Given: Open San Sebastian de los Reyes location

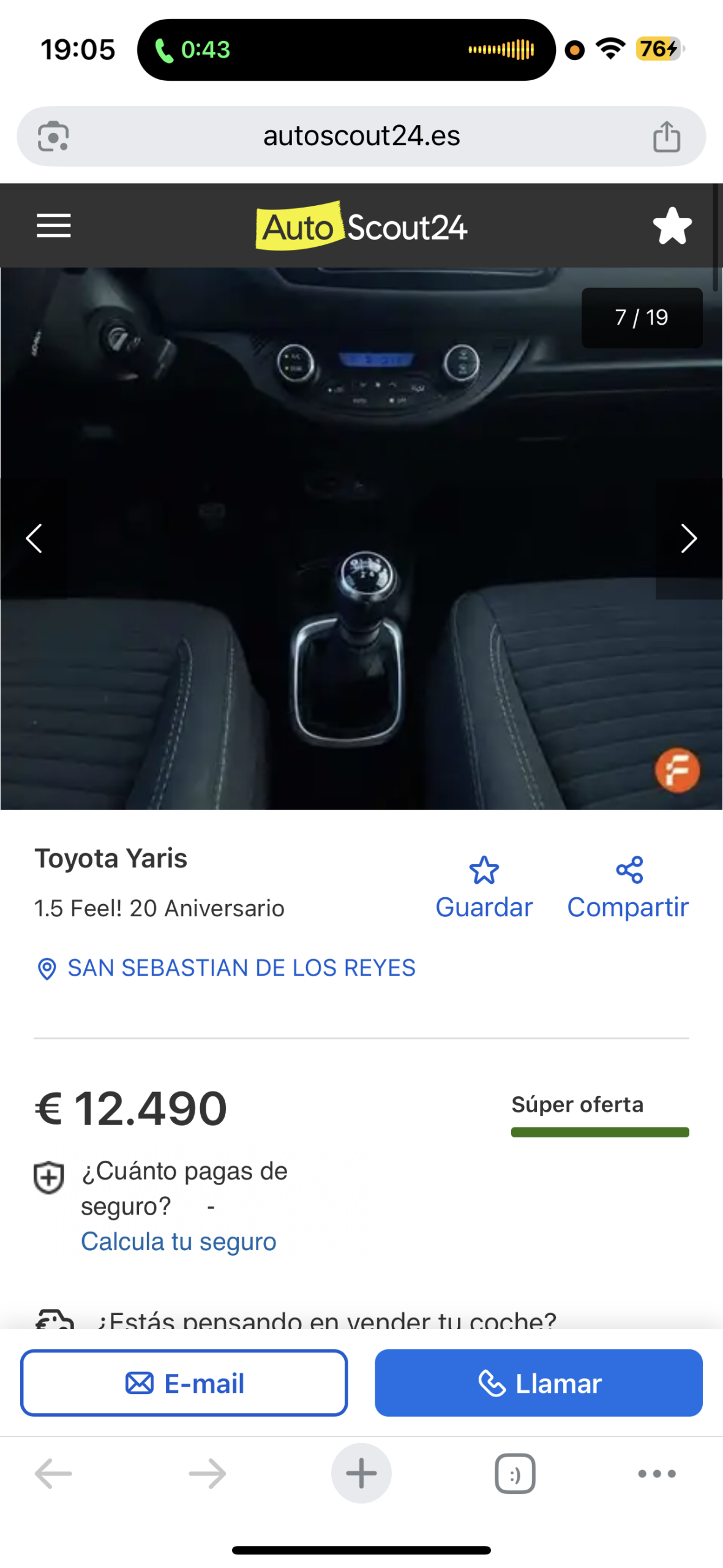Looking at the screenshot, I should [241, 968].
